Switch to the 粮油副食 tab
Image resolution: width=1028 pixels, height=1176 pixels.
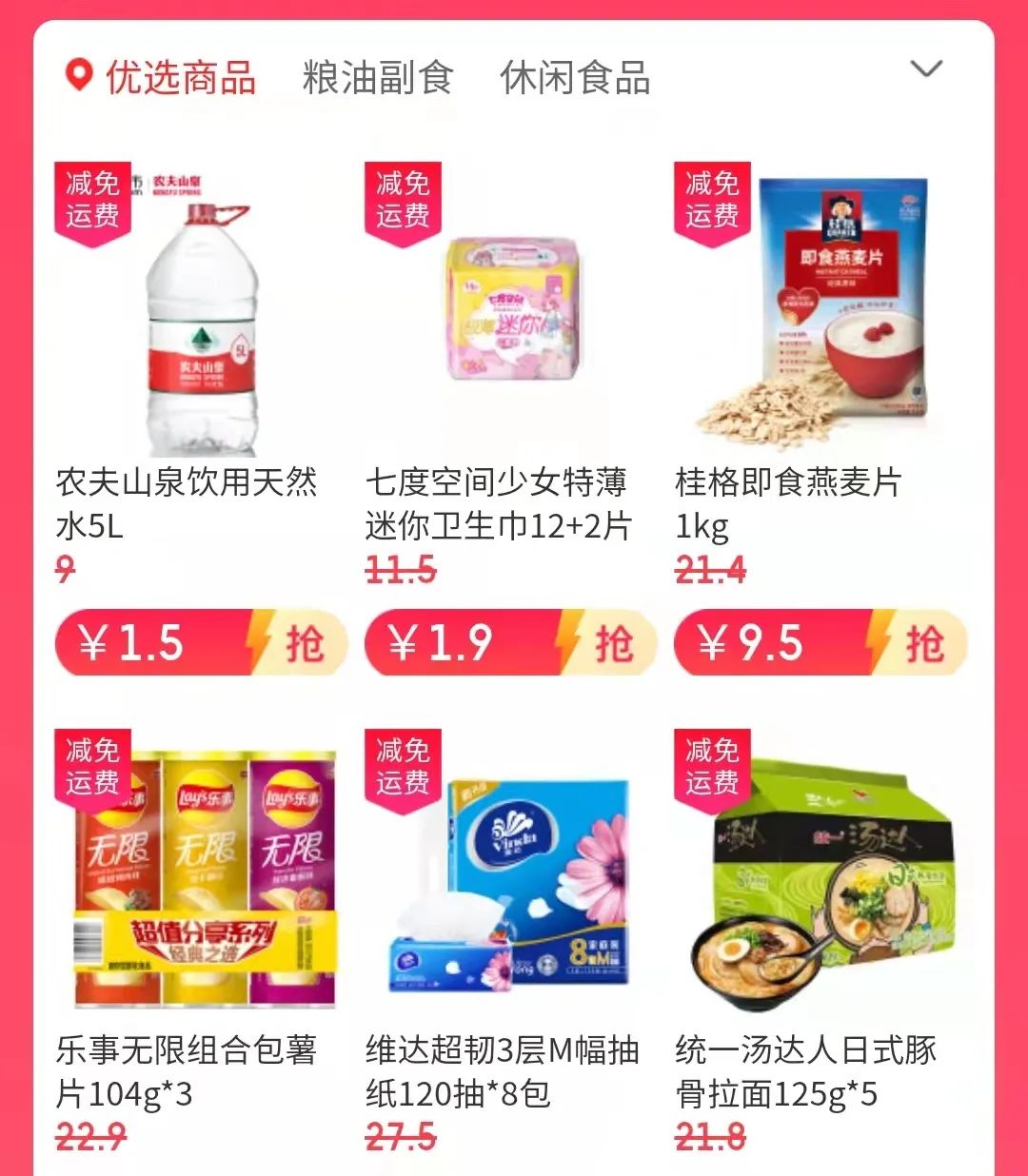377,77
